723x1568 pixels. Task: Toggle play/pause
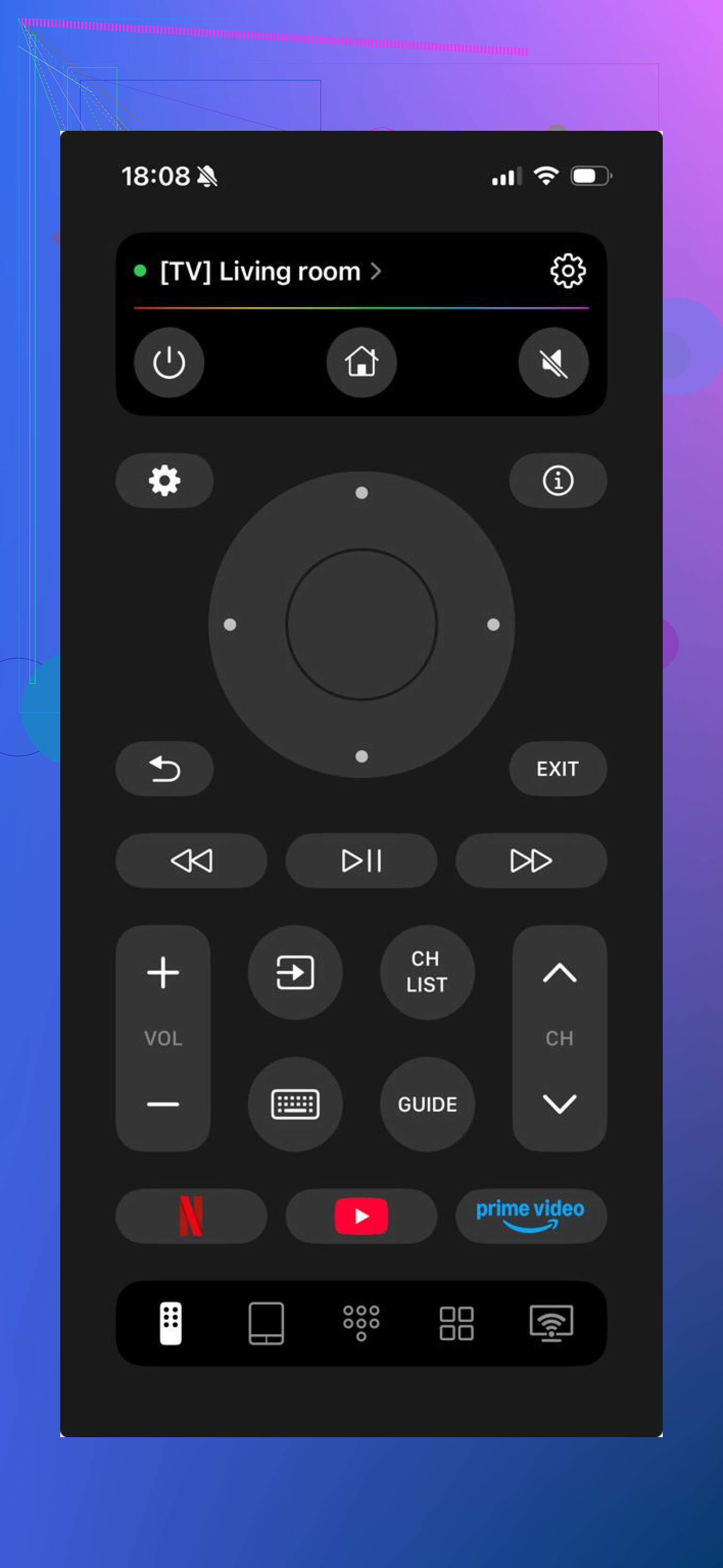361,860
